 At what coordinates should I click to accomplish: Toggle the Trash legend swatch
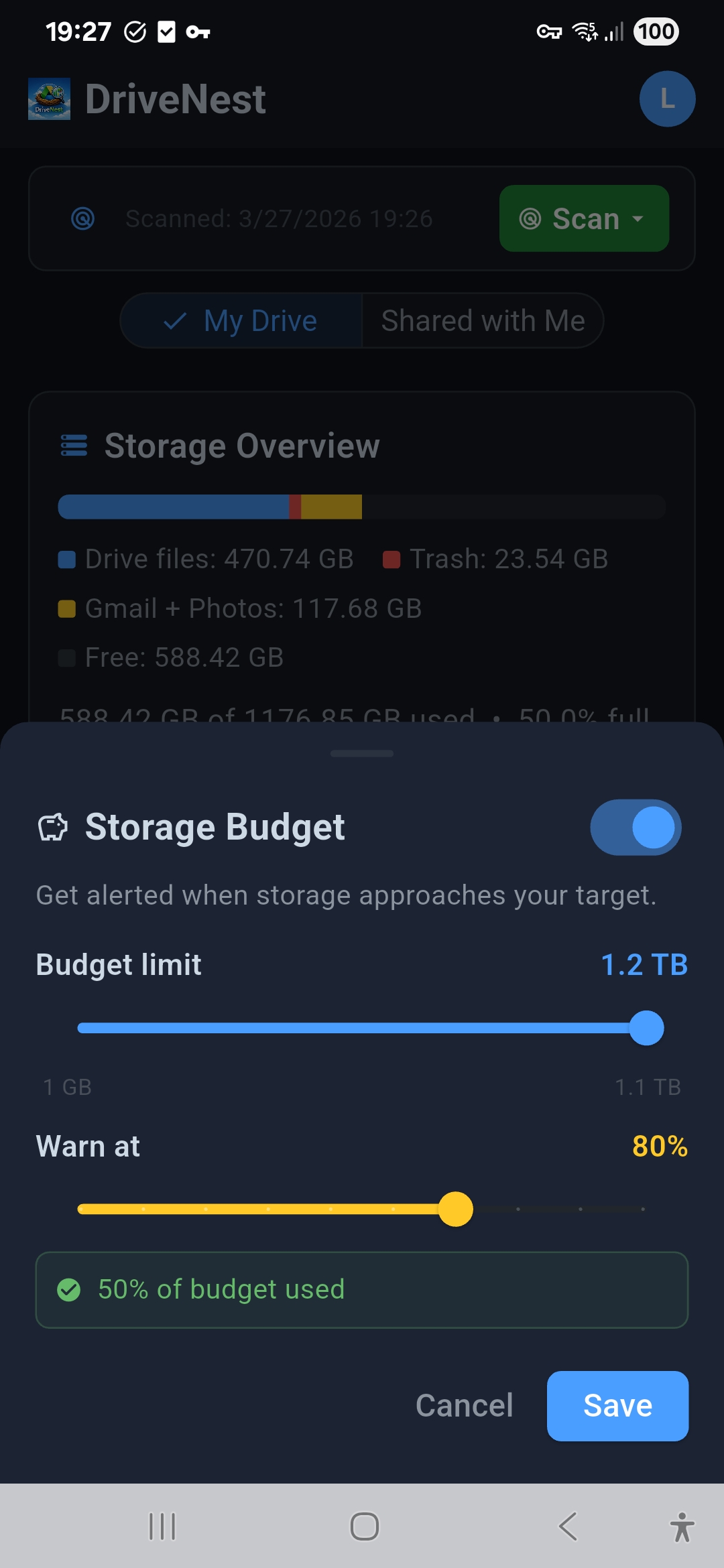point(391,559)
